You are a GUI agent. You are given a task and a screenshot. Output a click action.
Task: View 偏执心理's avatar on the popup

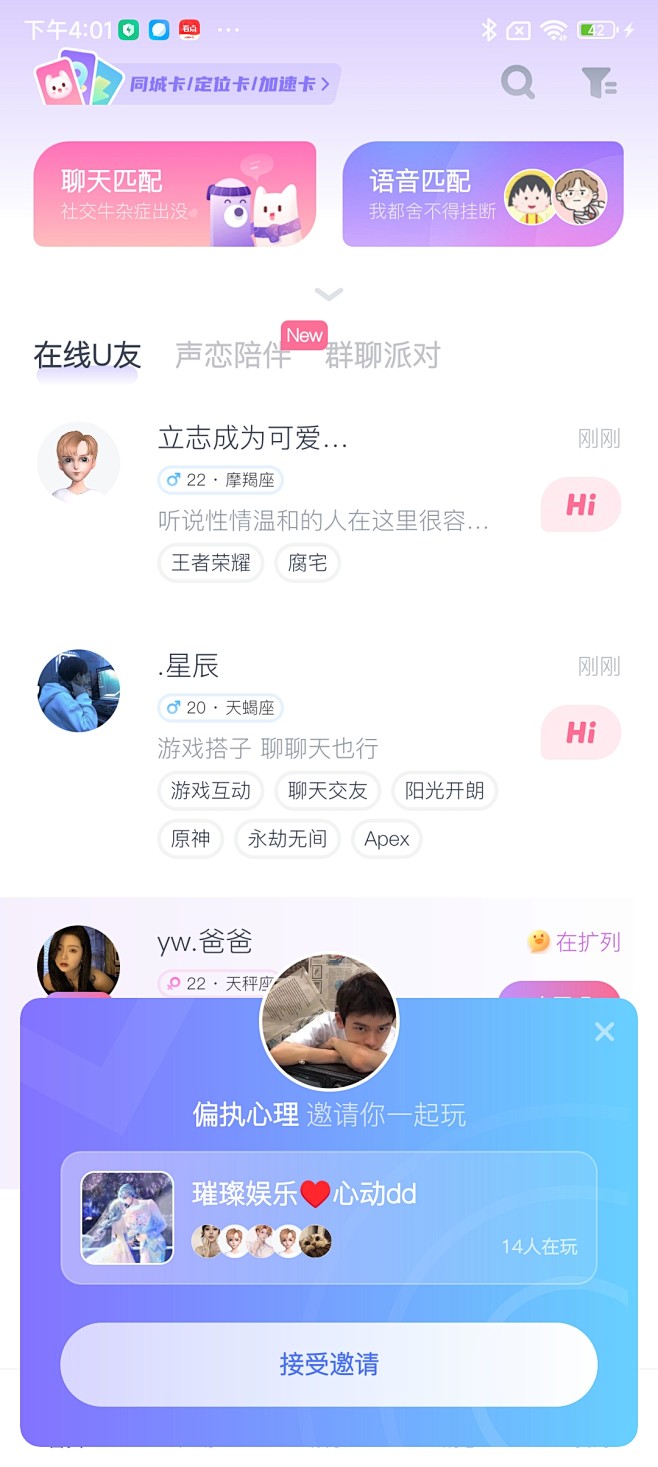click(329, 1022)
